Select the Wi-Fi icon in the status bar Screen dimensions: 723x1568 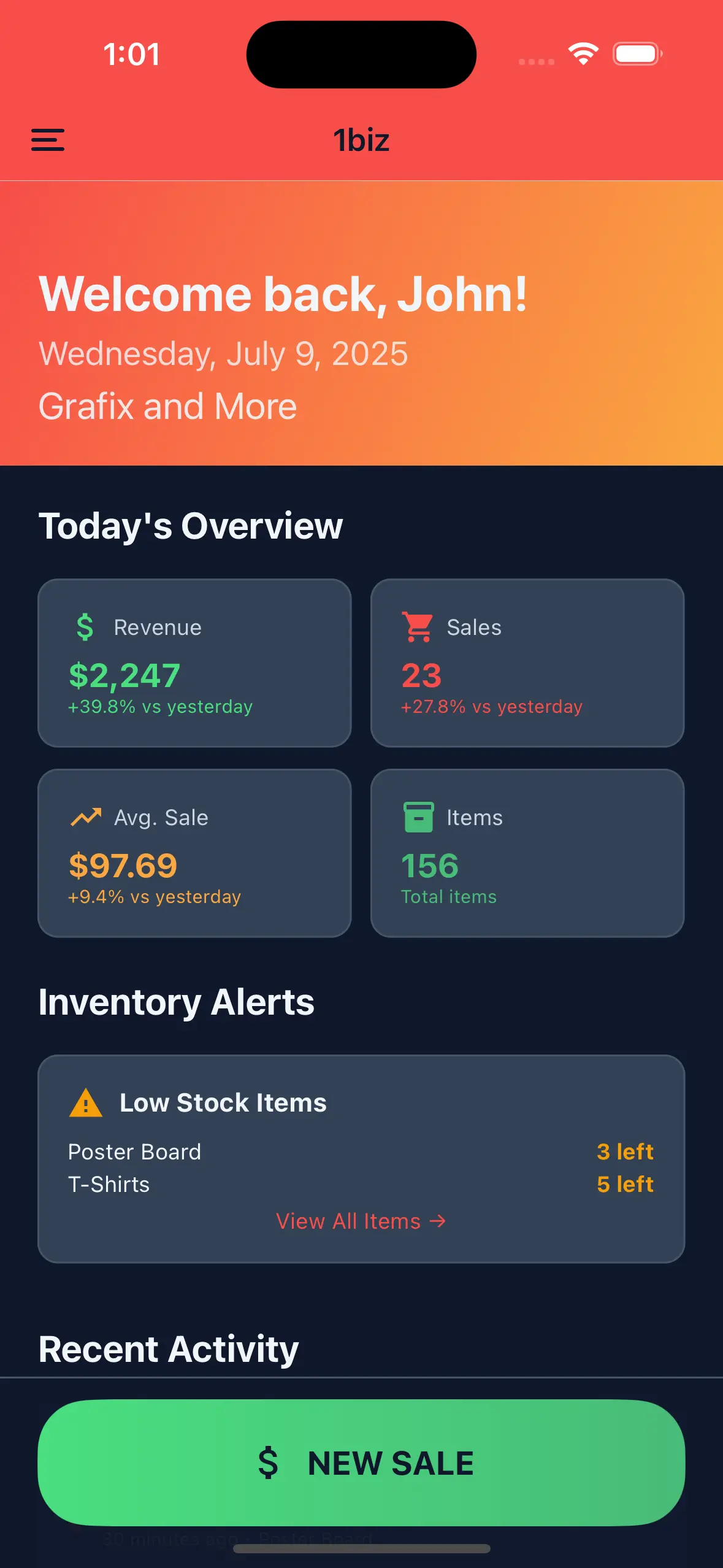tap(583, 53)
